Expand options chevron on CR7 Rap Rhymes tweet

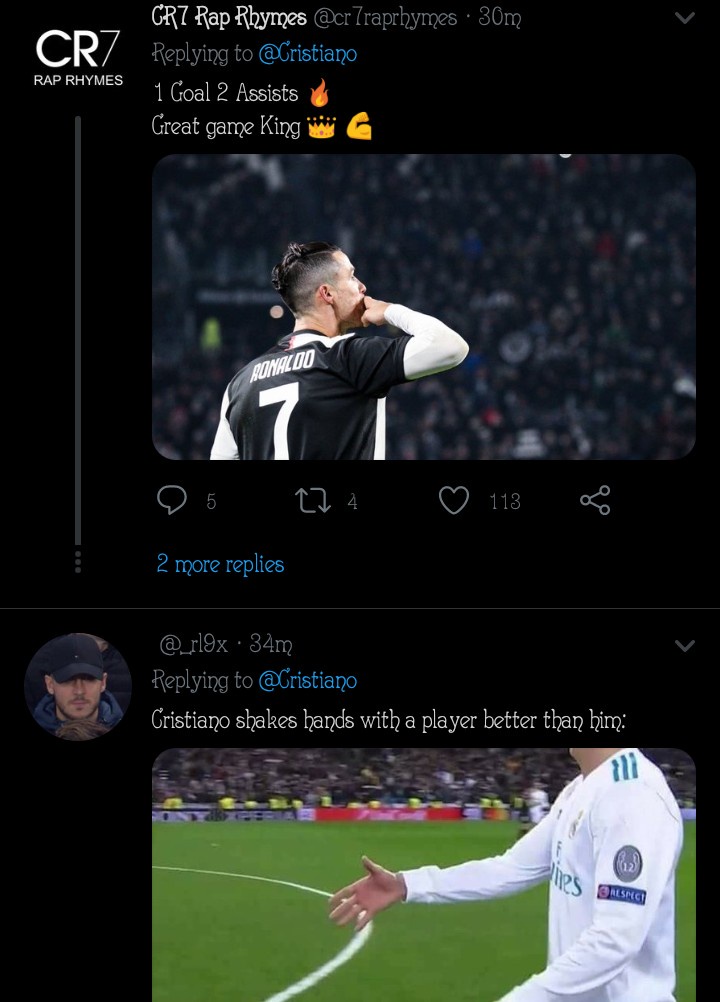[684, 18]
